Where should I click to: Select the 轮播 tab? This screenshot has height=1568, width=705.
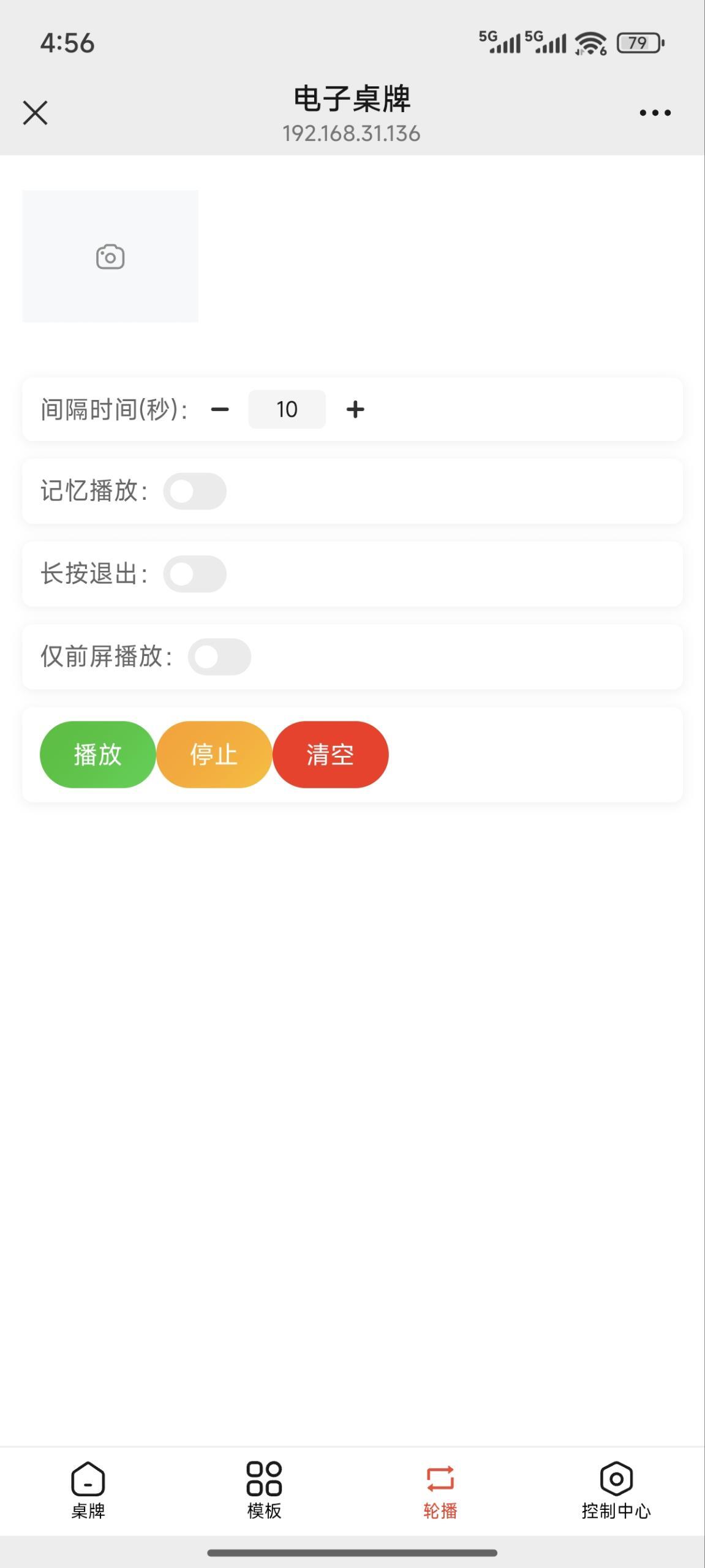click(x=440, y=1491)
